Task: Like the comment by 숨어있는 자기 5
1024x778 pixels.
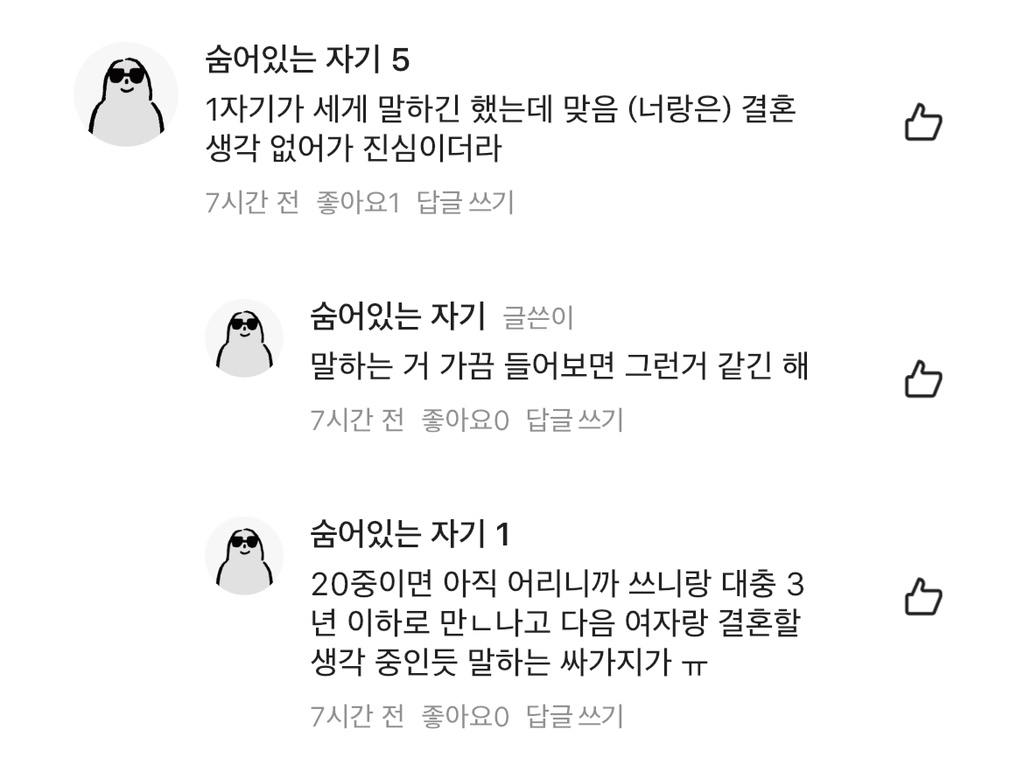Action: [x=922, y=122]
